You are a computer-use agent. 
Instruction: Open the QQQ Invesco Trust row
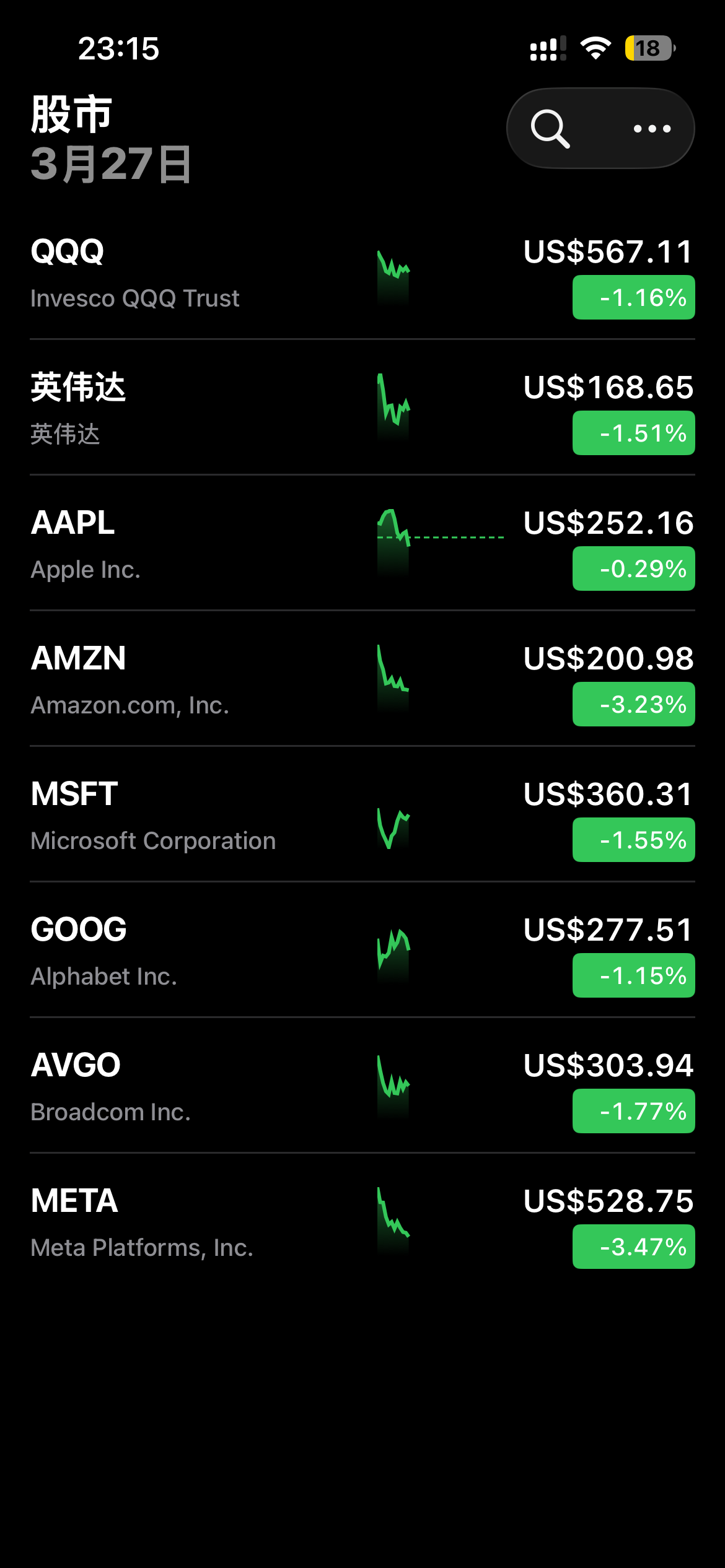(186, 274)
